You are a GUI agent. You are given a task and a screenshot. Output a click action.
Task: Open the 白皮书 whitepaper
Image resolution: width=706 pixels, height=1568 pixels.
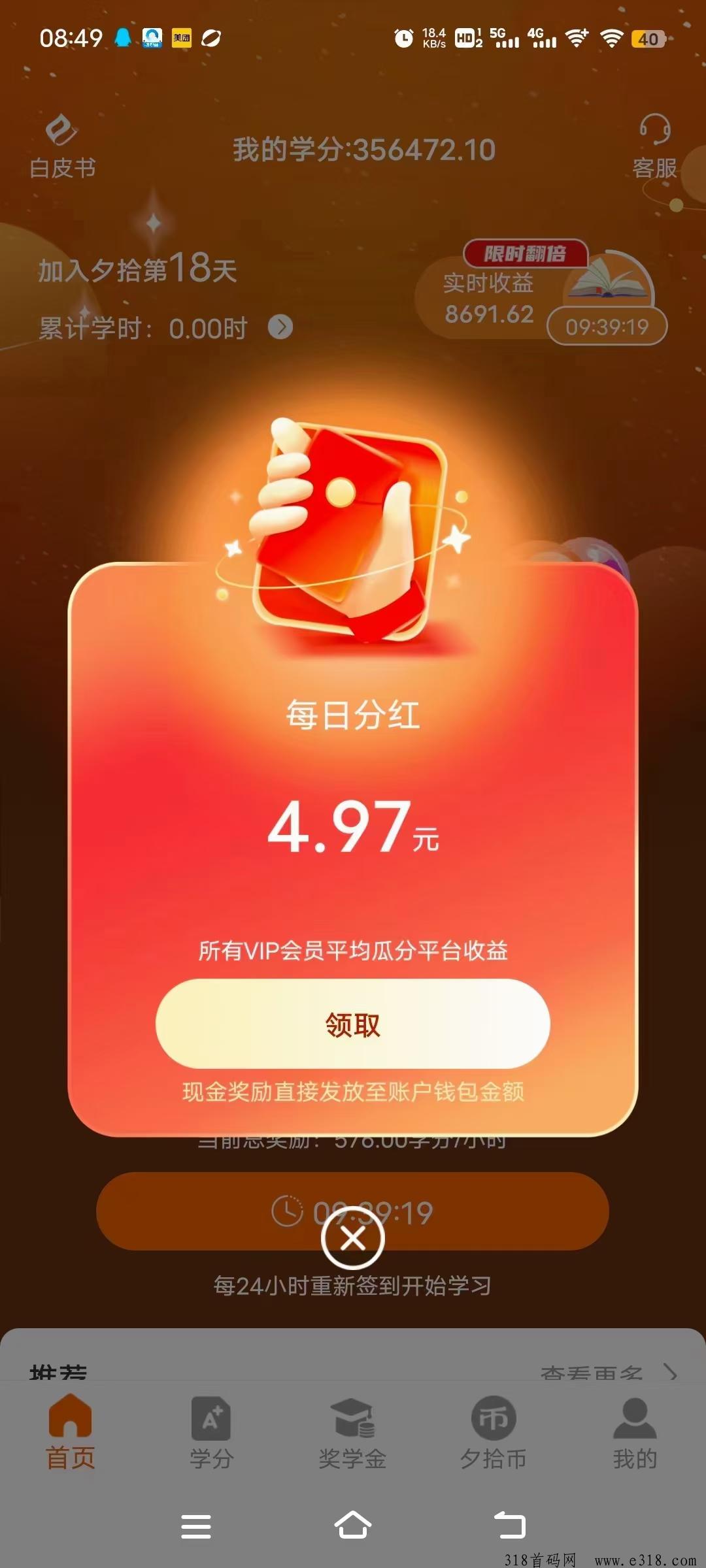click(x=62, y=147)
